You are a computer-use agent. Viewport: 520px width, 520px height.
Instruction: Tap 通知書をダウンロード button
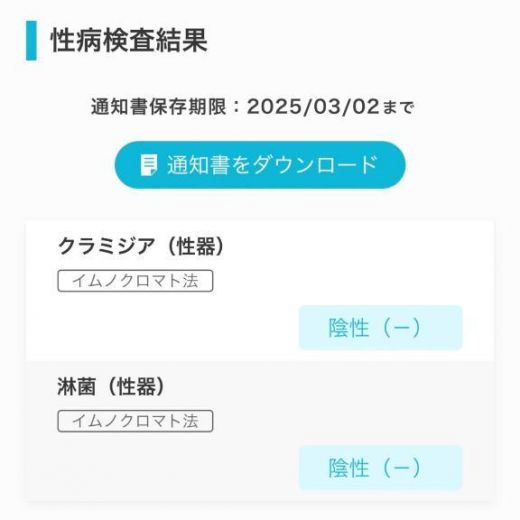tap(260, 165)
